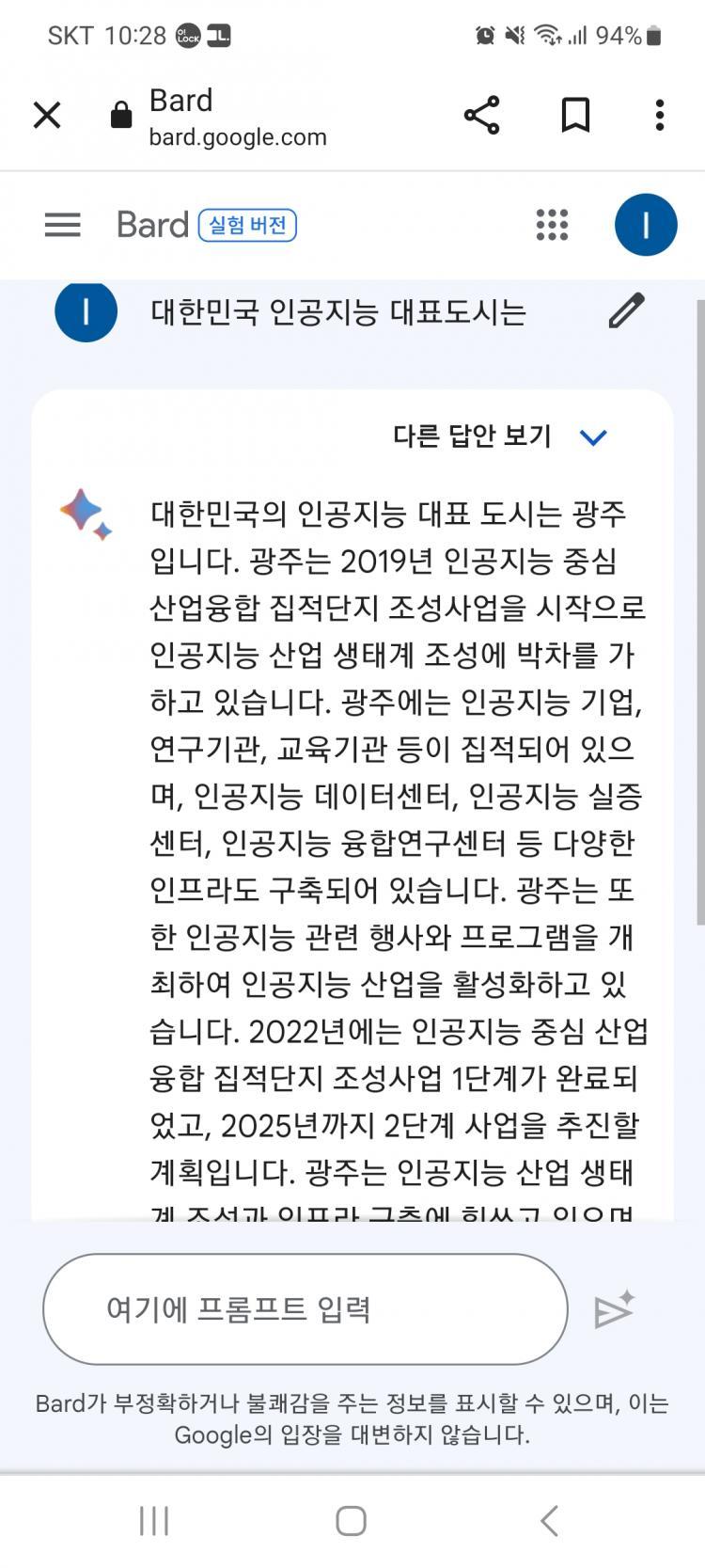Screen dimensions: 705x1568
Task: Bookmark the current Bard page
Action: pyautogui.click(x=575, y=116)
